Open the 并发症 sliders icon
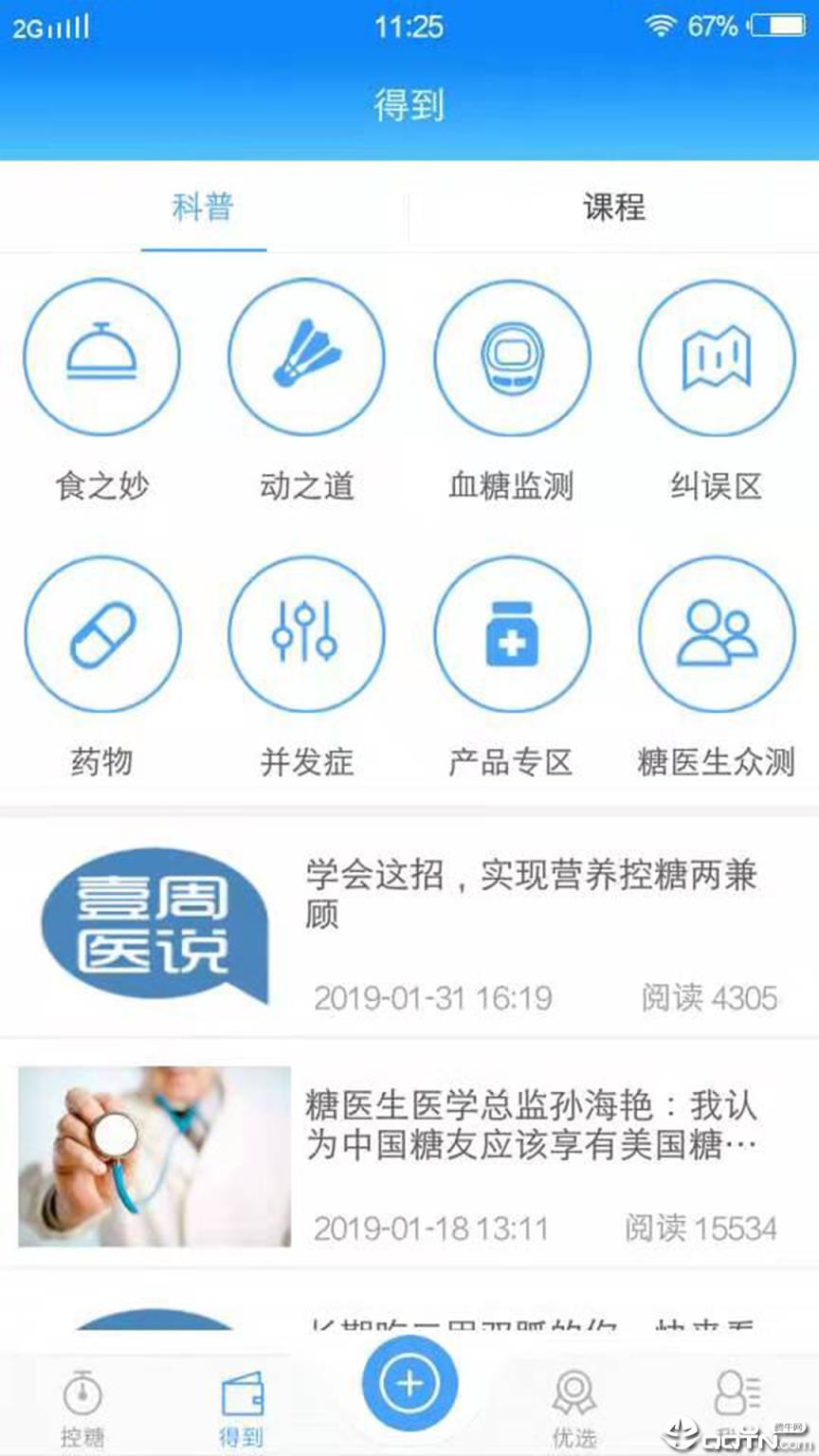 (306, 633)
